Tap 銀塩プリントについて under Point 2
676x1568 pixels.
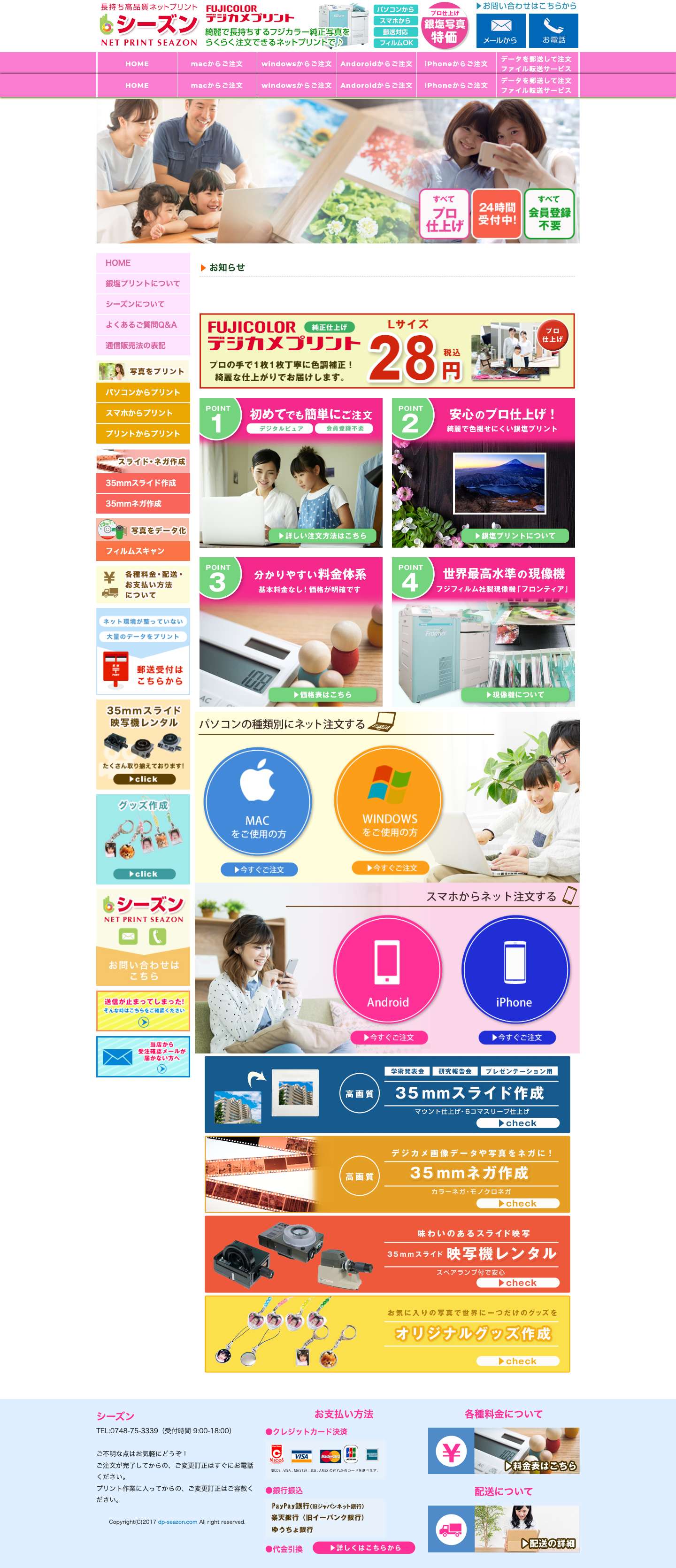pyautogui.click(x=515, y=536)
